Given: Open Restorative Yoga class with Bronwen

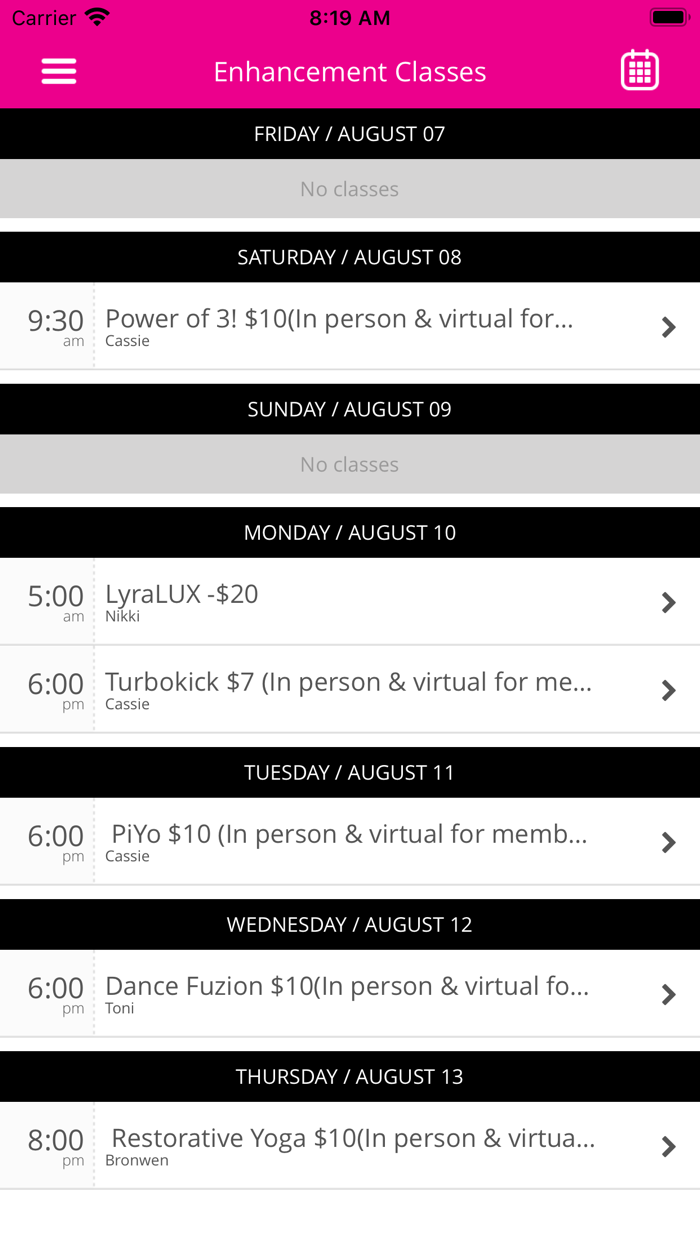Looking at the screenshot, I should [x=350, y=1145].
